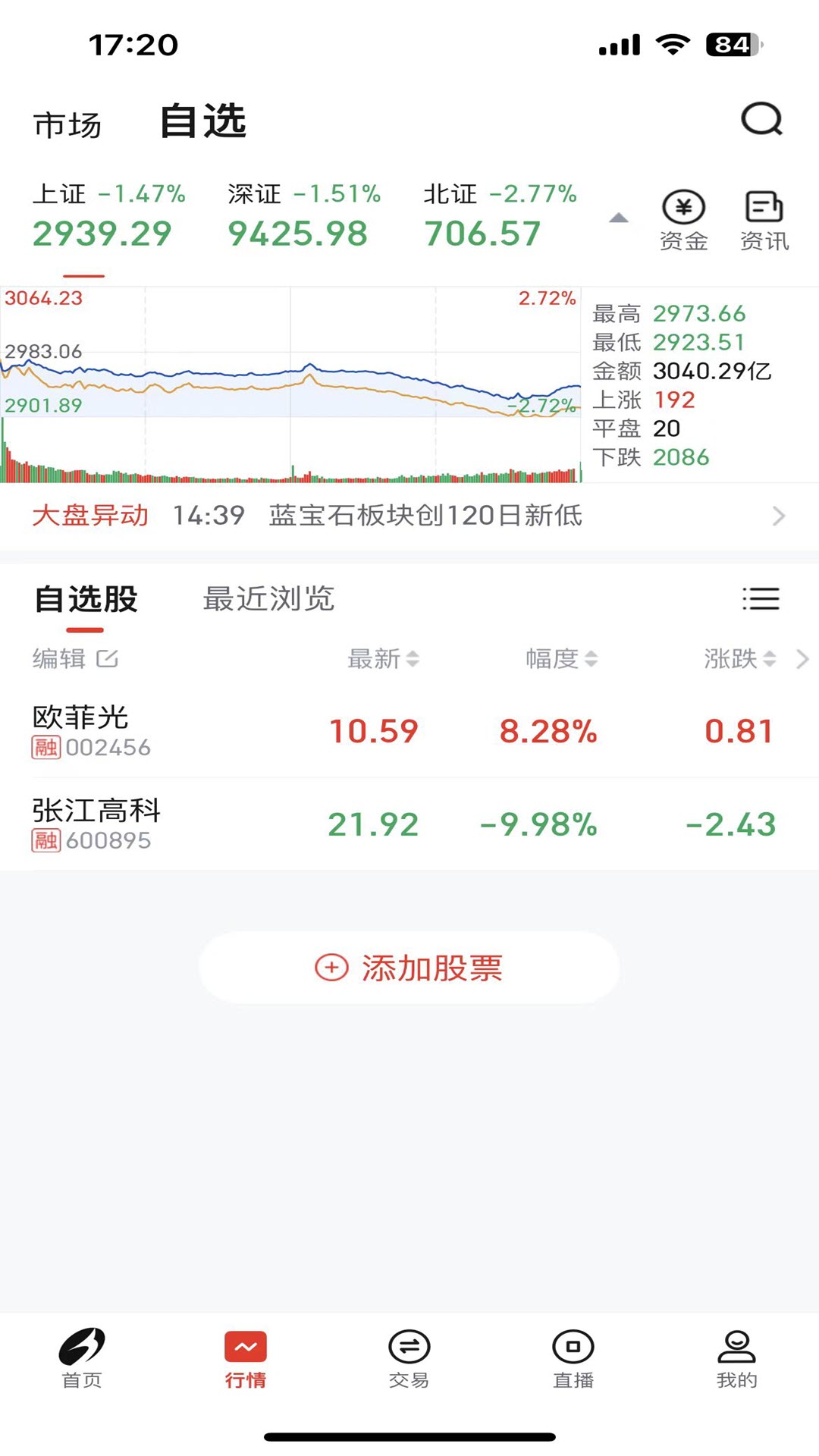This screenshot has width=819, height=1456.
Task: Sort stocks by 最新 price
Action: pyautogui.click(x=383, y=659)
